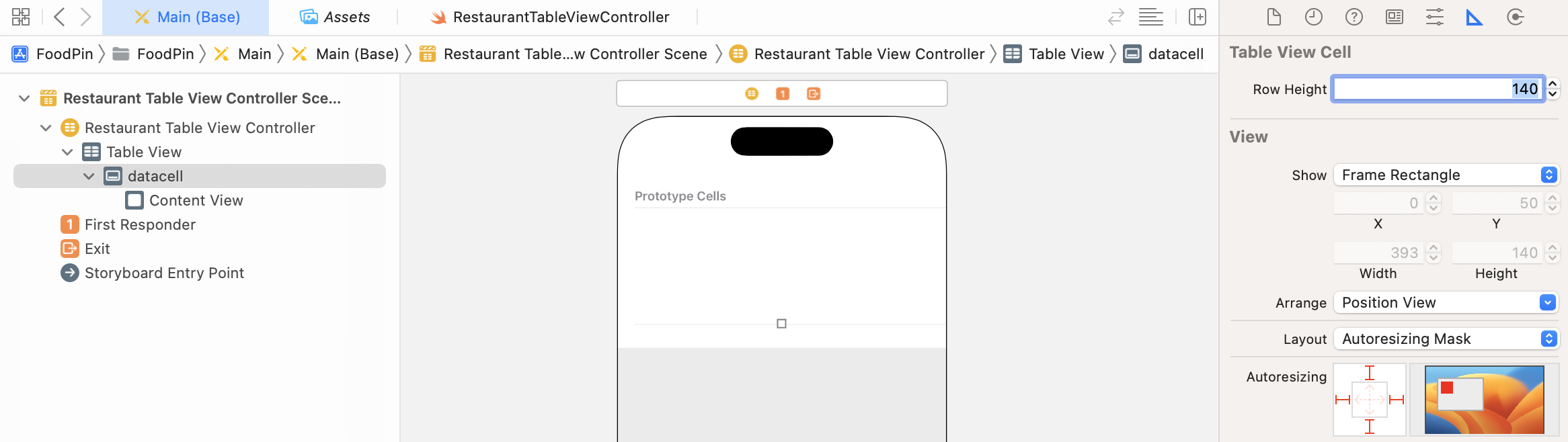1568x442 pixels.
Task: Select the Main (Base) tab
Action: [x=186, y=17]
